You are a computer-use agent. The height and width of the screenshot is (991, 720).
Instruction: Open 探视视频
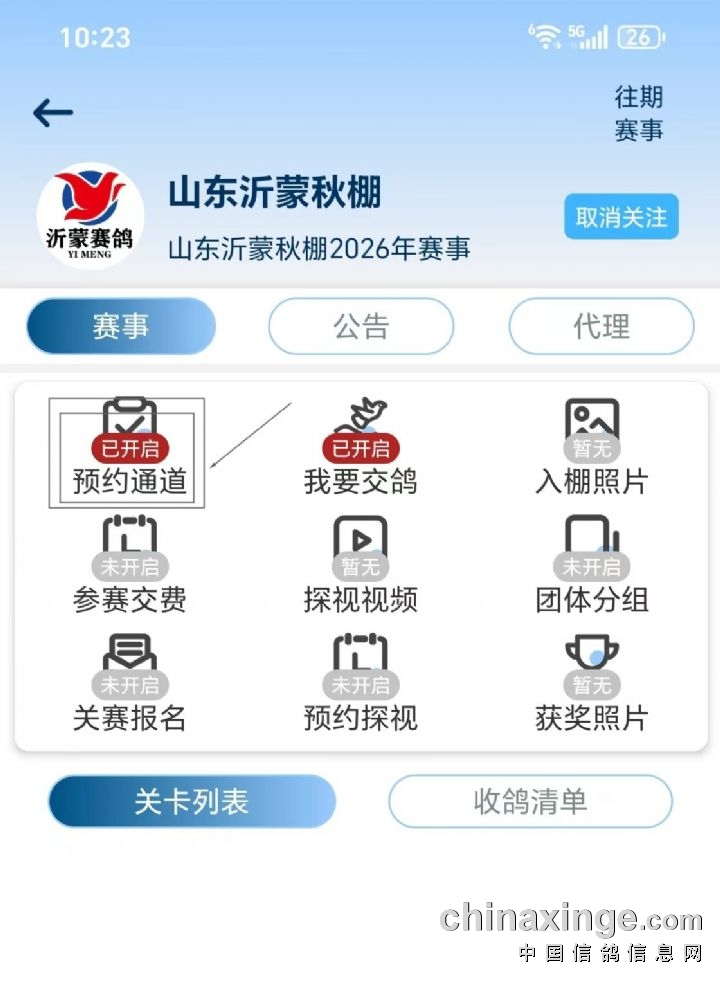tap(360, 567)
